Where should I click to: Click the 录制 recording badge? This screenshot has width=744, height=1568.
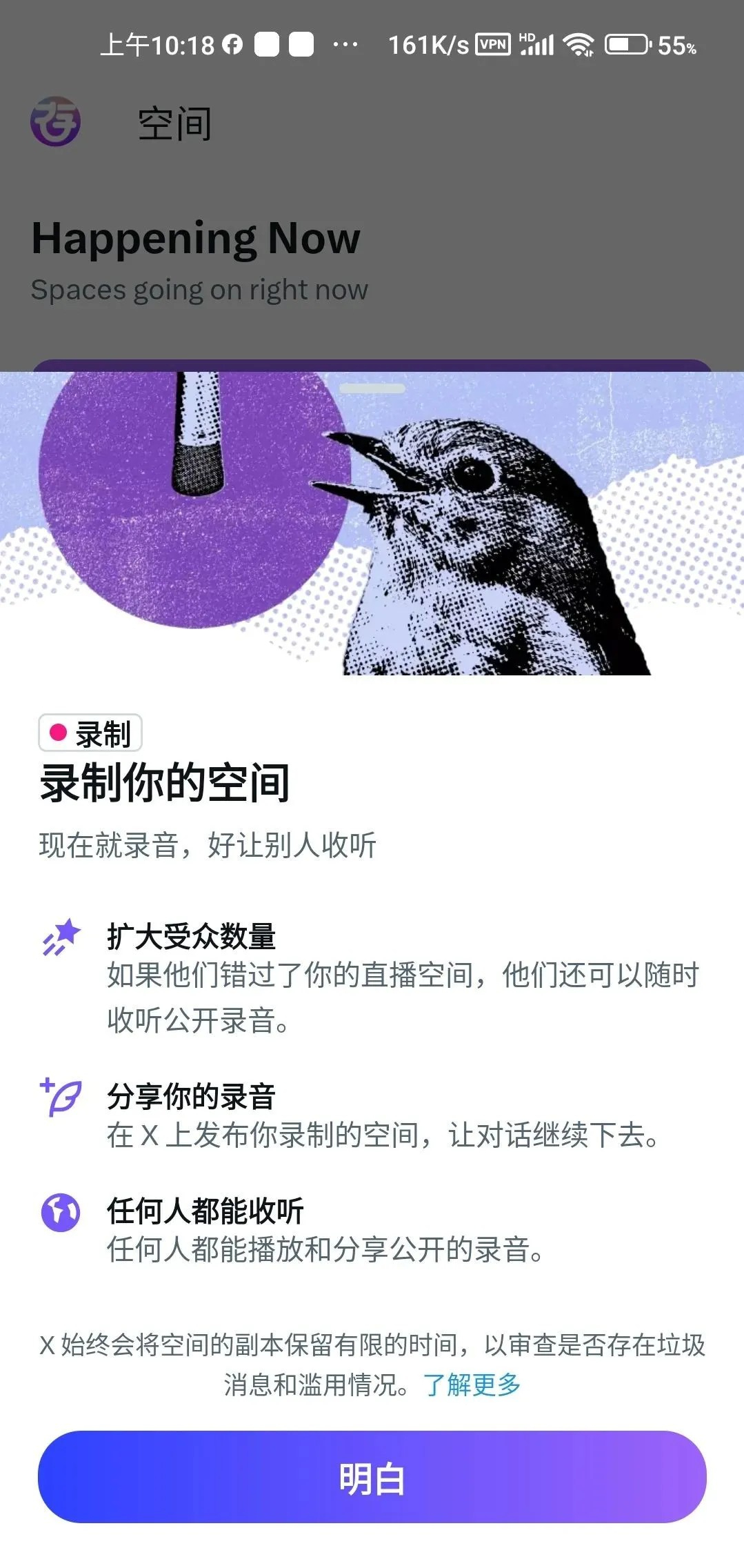coord(91,733)
